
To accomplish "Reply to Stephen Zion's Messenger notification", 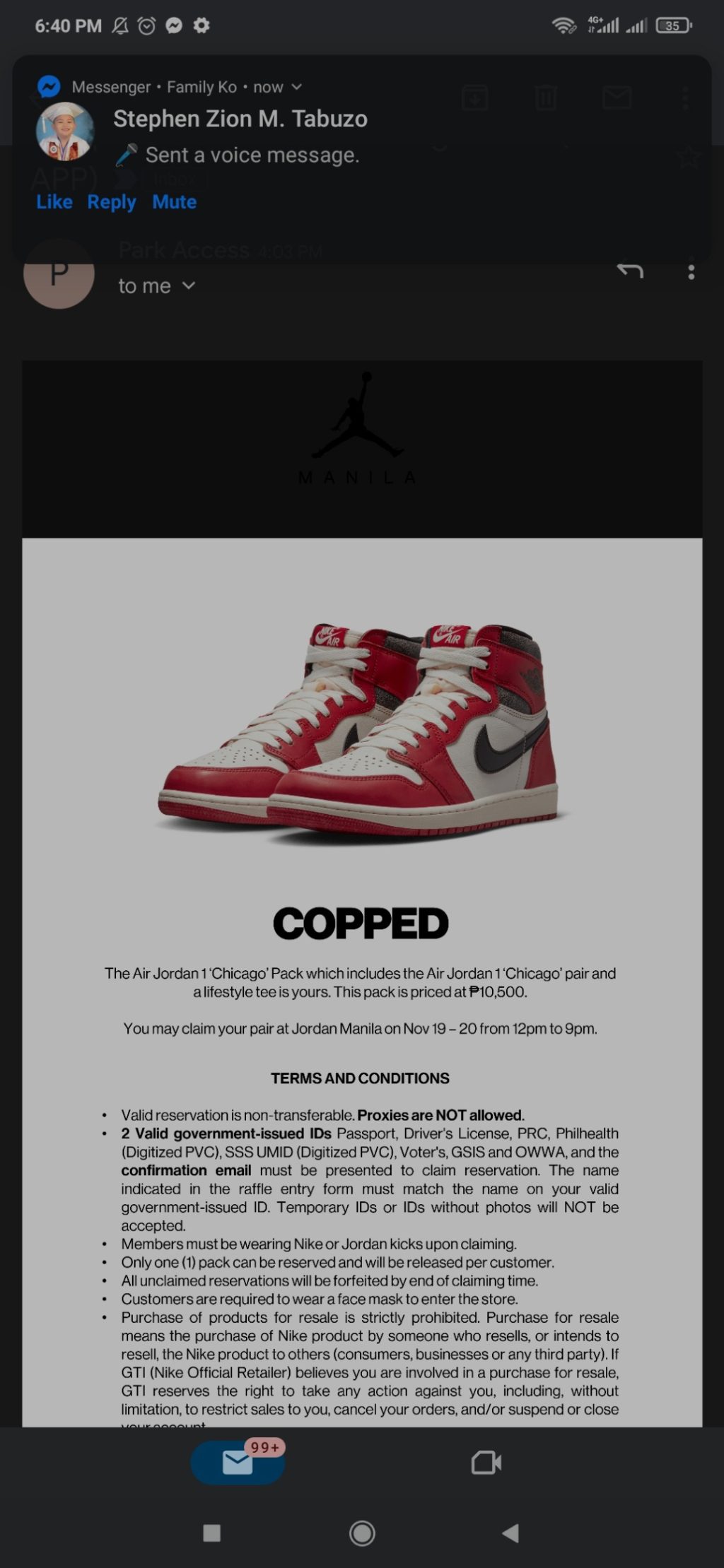I will coord(111,202).
